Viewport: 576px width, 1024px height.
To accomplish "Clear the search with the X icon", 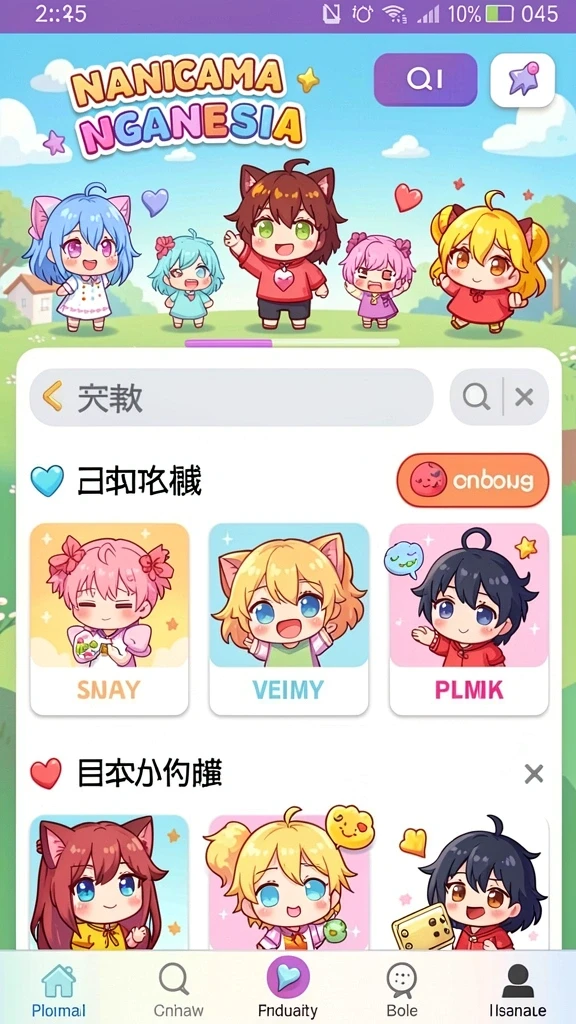I will (x=524, y=396).
